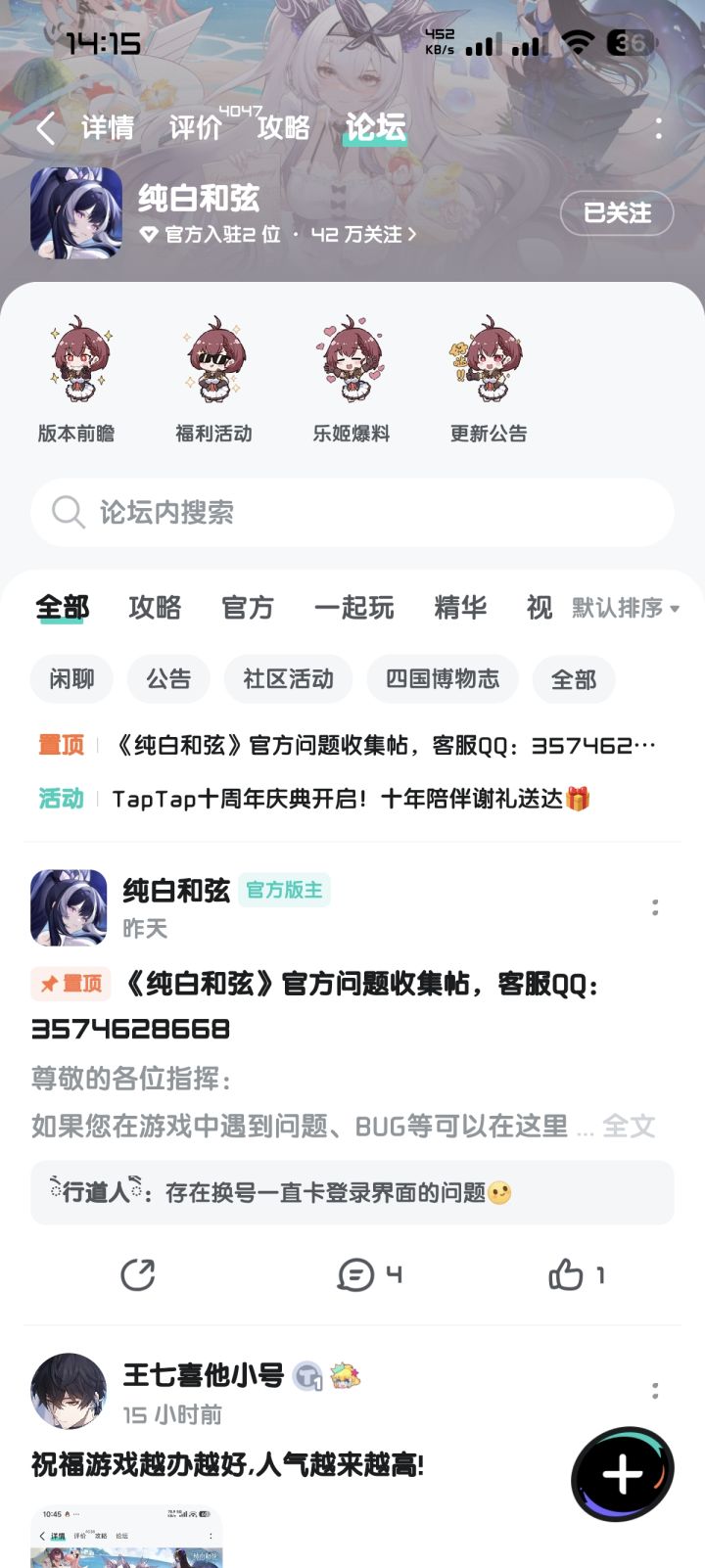
Task: Toggle the 已关注 follow button
Action: click(x=616, y=213)
